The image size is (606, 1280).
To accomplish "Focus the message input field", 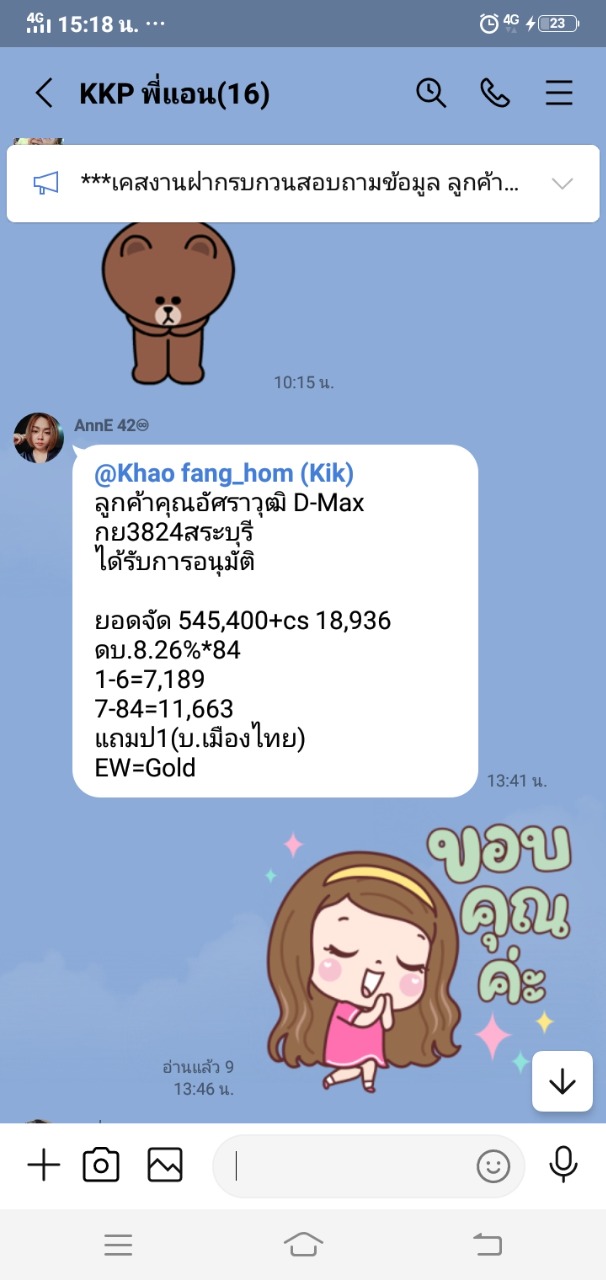I will (350, 1166).
